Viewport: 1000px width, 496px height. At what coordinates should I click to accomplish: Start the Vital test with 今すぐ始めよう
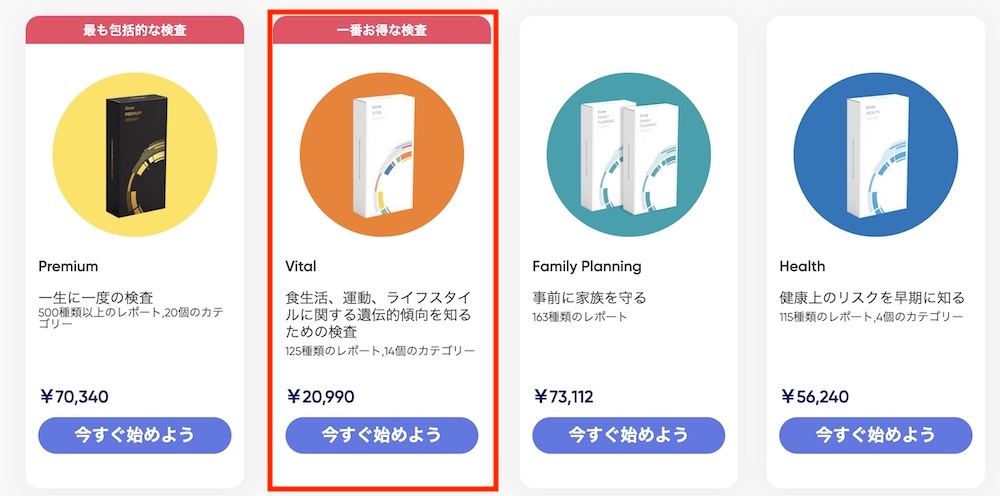(x=382, y=435)
